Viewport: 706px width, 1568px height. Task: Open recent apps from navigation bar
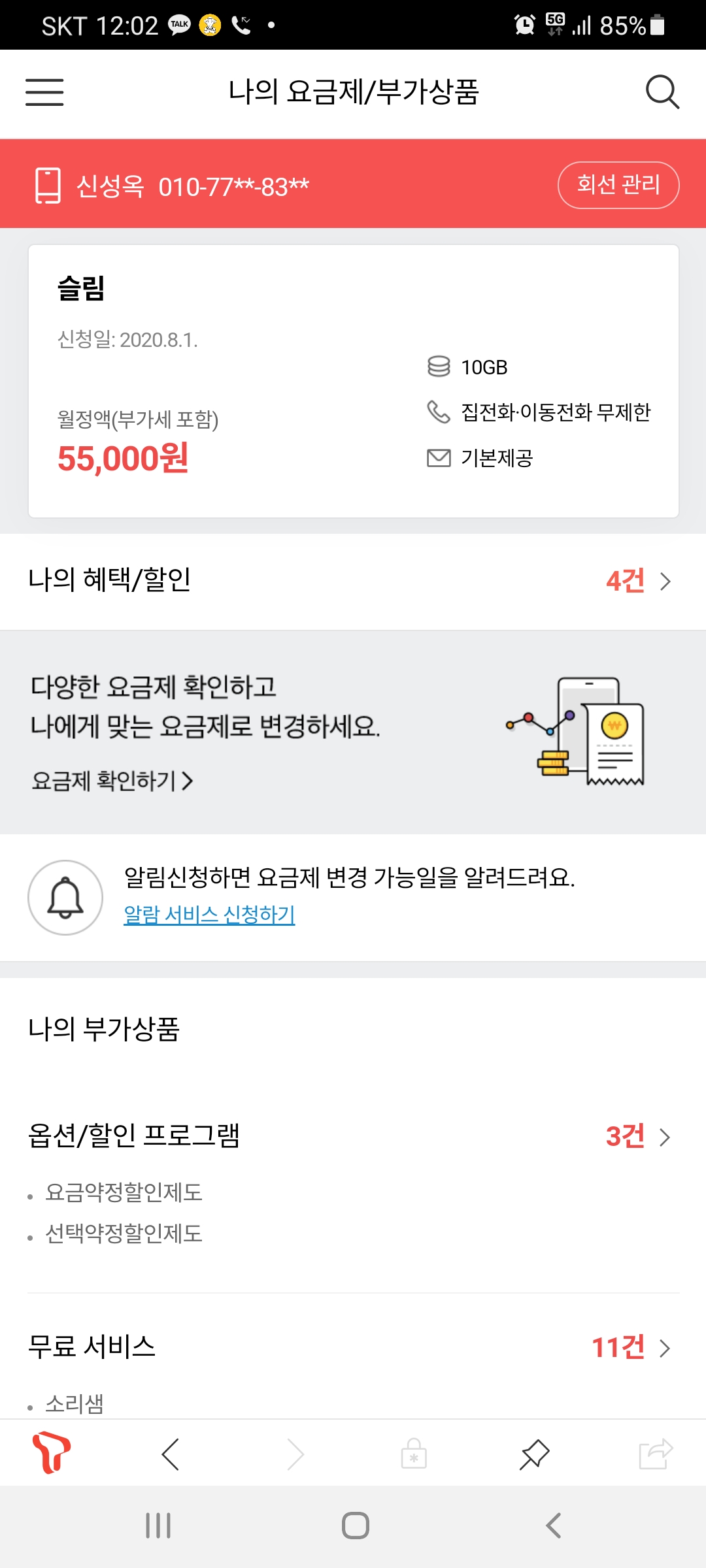pyautogui.click(x=158, y=1526)
